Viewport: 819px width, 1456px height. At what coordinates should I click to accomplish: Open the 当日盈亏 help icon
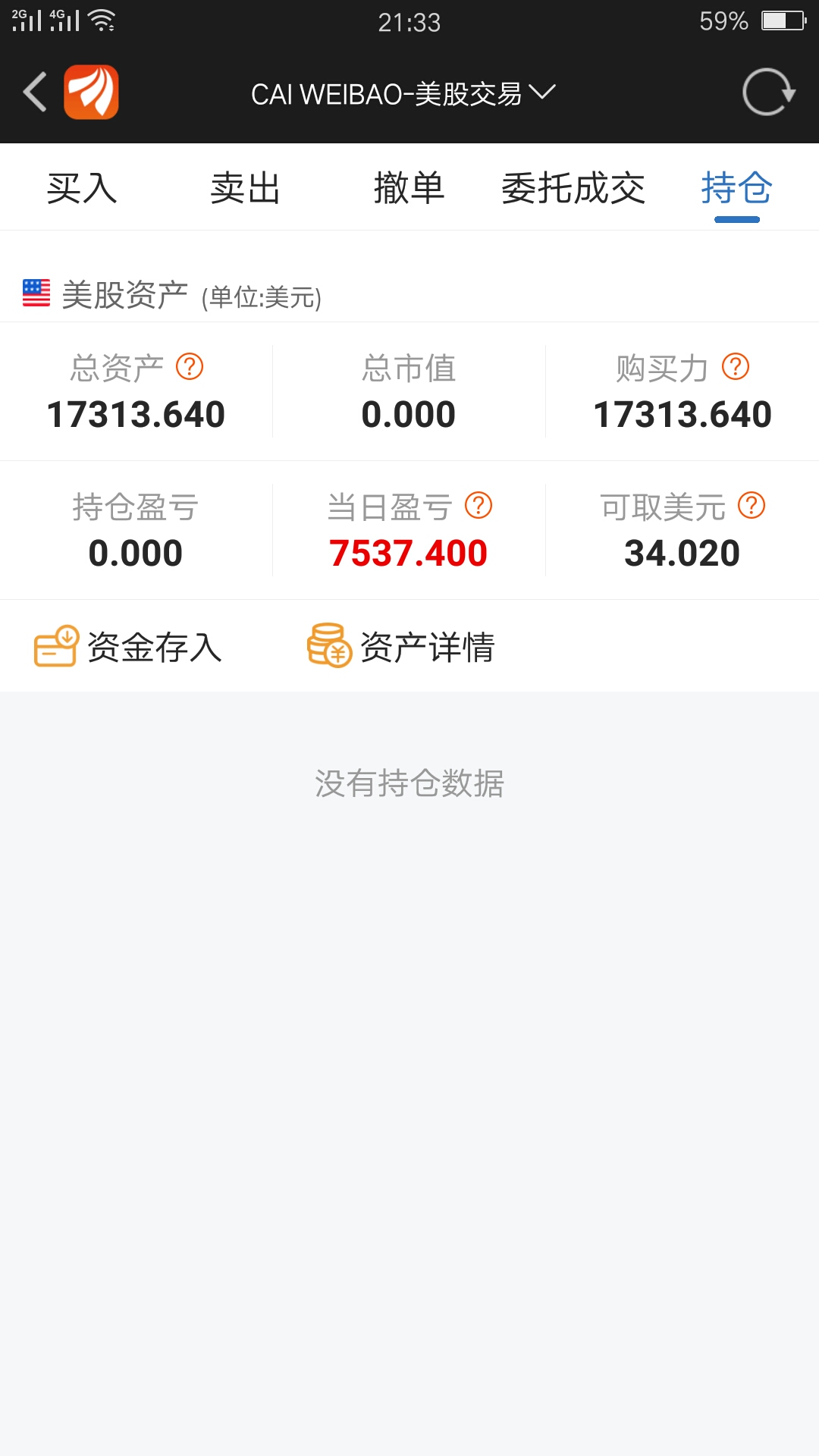coord(479,506)
